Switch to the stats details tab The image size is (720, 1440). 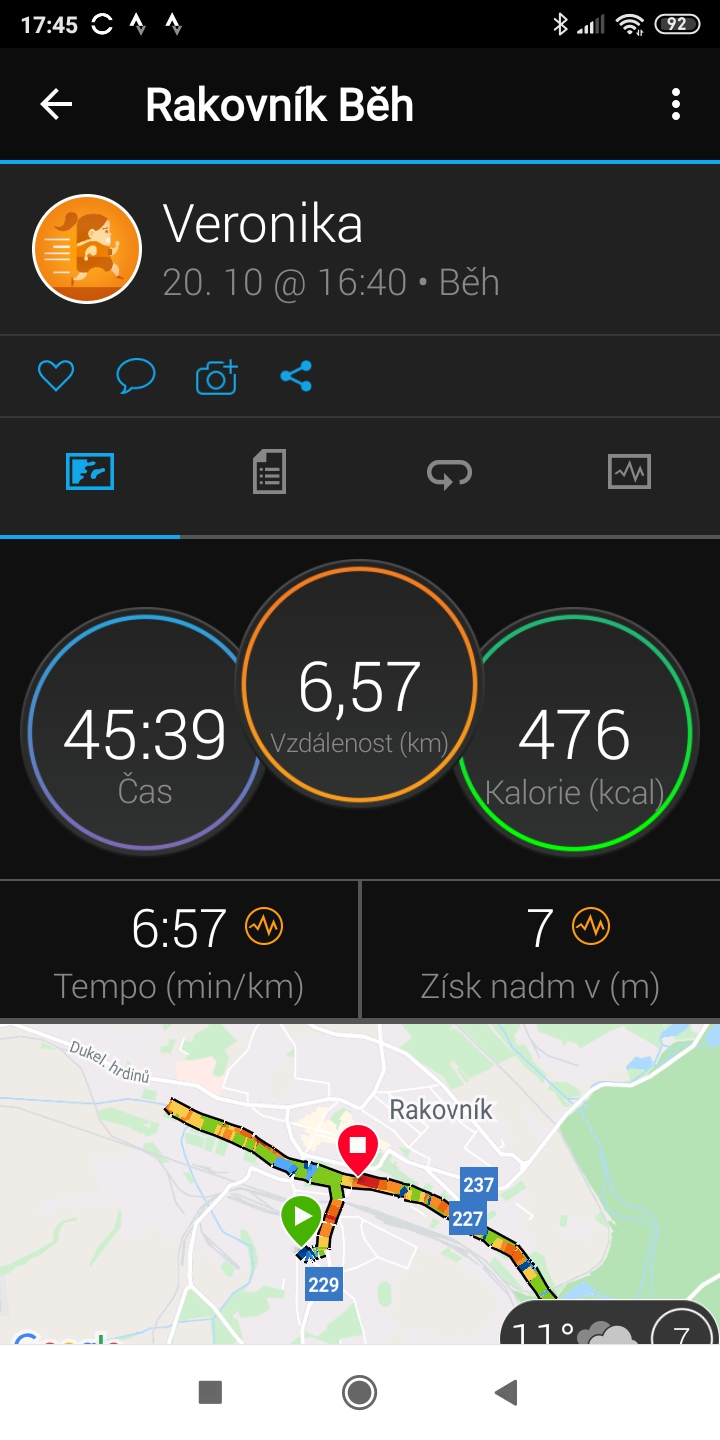pyautogui.click(x=269, y=471)
